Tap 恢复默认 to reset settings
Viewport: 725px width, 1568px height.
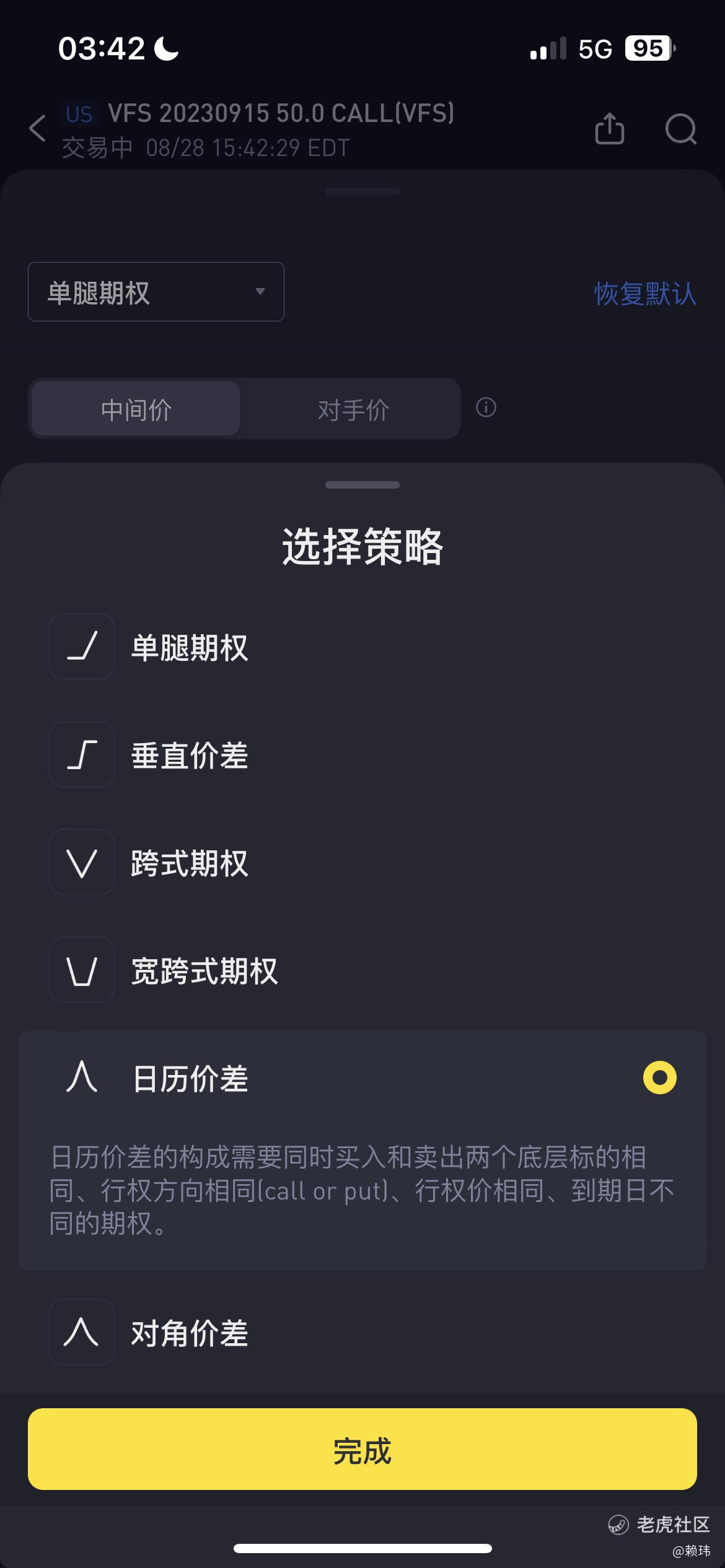tap(645, 294)
